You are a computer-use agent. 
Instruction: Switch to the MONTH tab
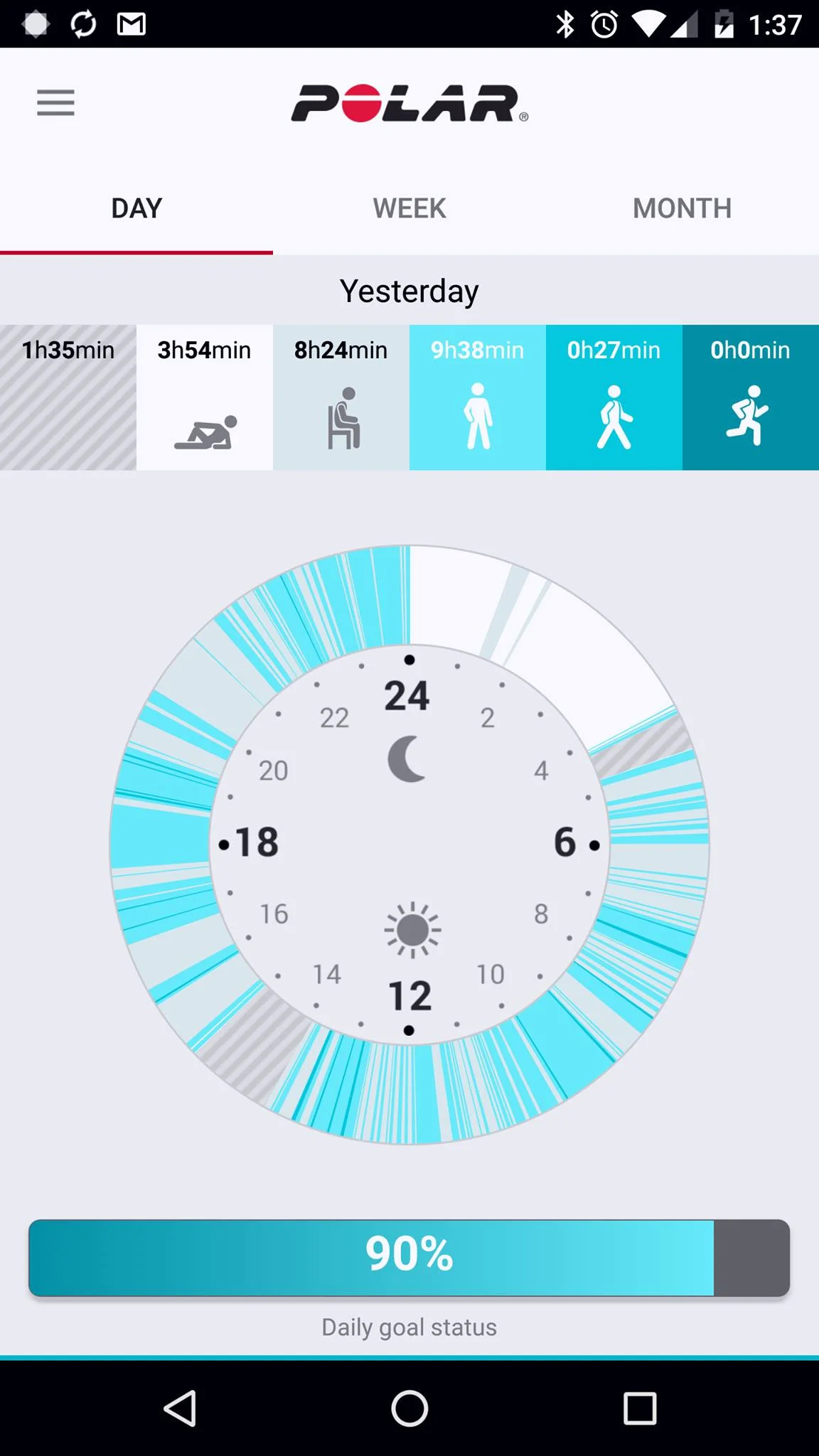682,208
